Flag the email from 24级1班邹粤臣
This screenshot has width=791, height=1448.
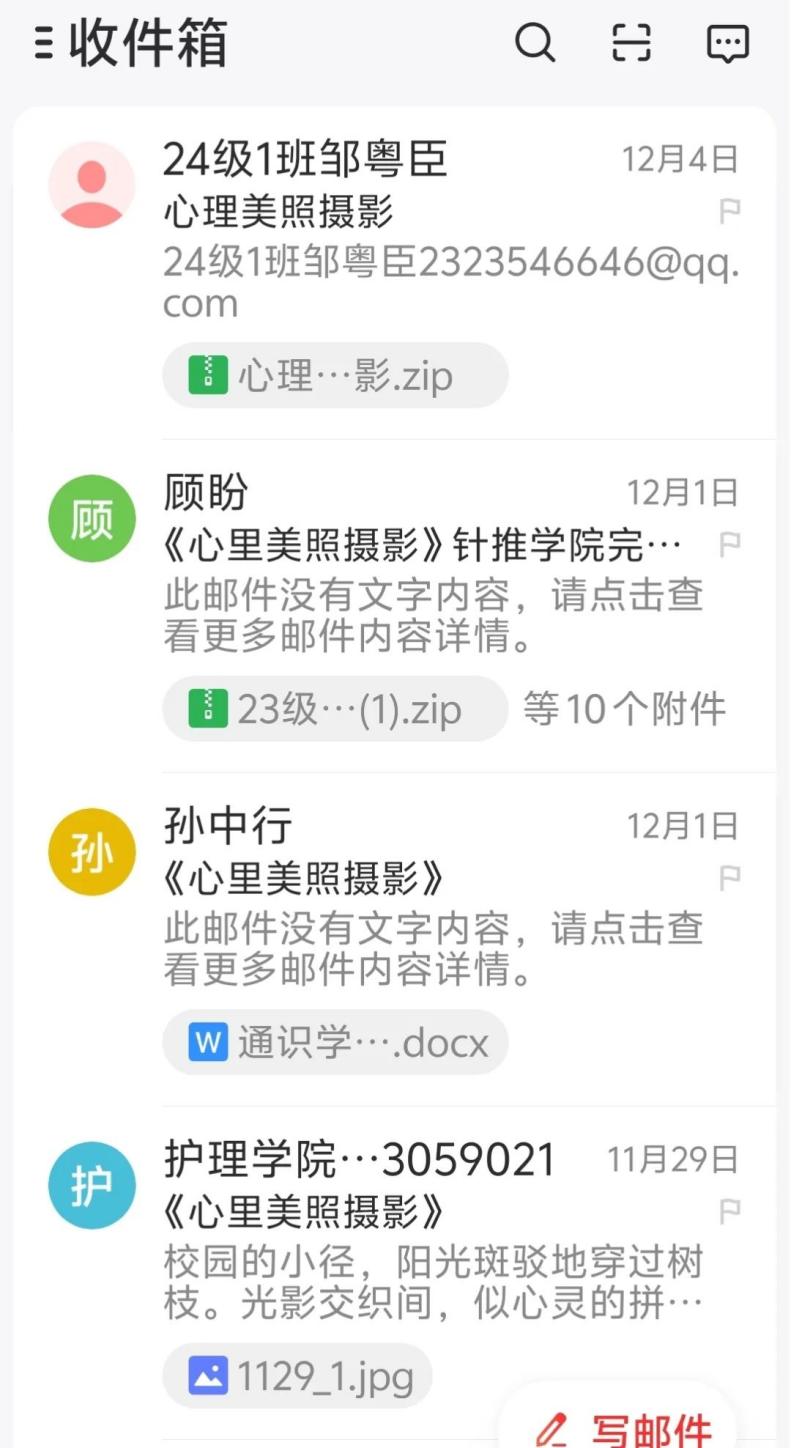pyautogui.click(x=730, y=211)
